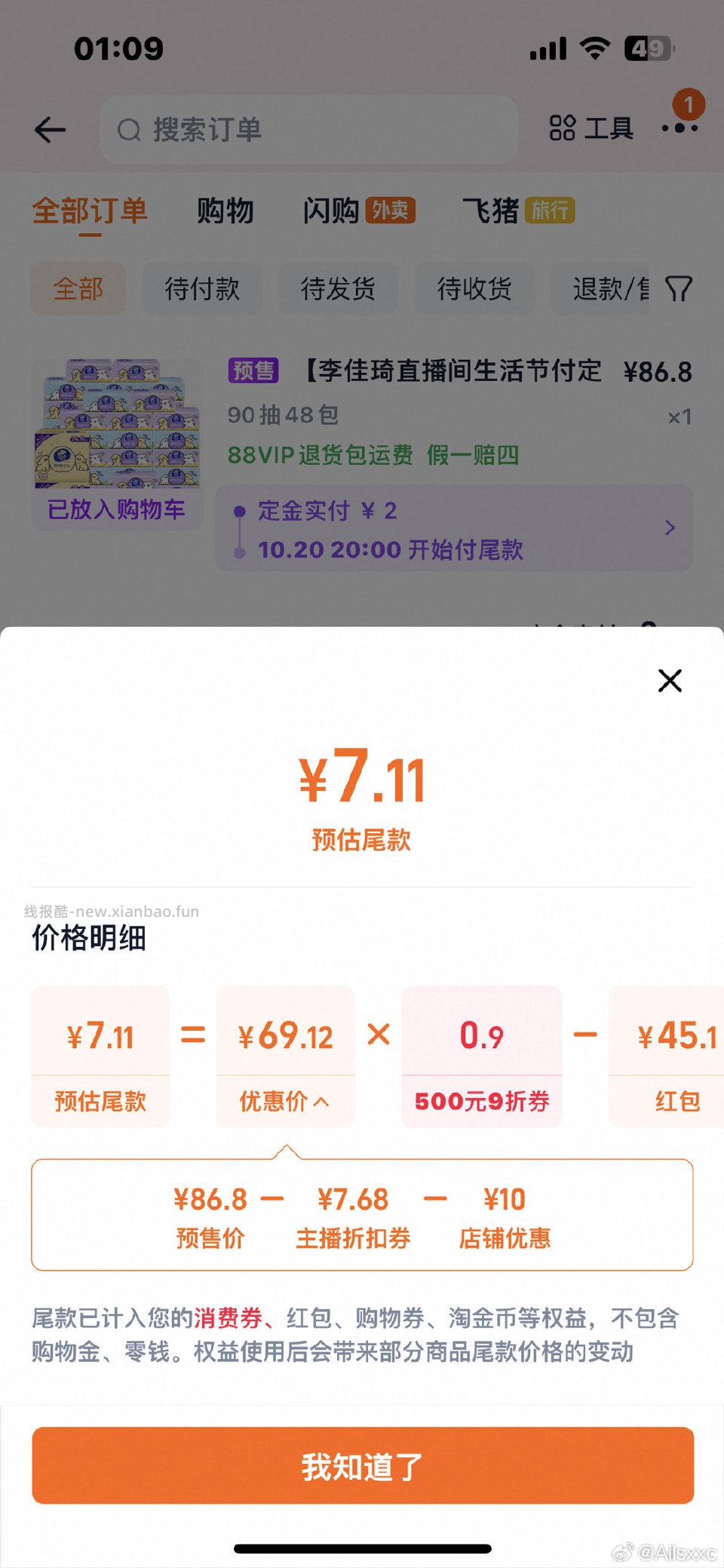Select the 待付款 filter

[201, 289]
